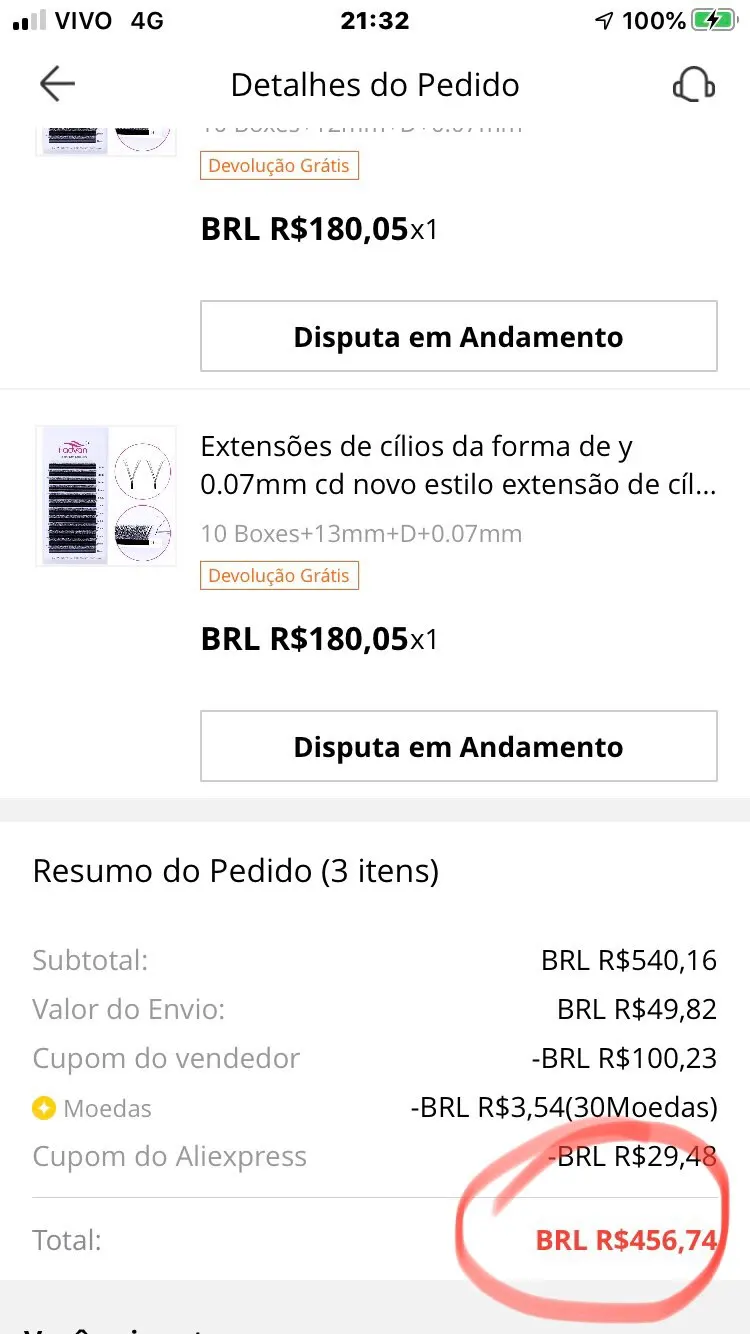The height and width of the screenshot is (1334, 750).
Task: Open customer support headset icon
Action: [693, 85]
